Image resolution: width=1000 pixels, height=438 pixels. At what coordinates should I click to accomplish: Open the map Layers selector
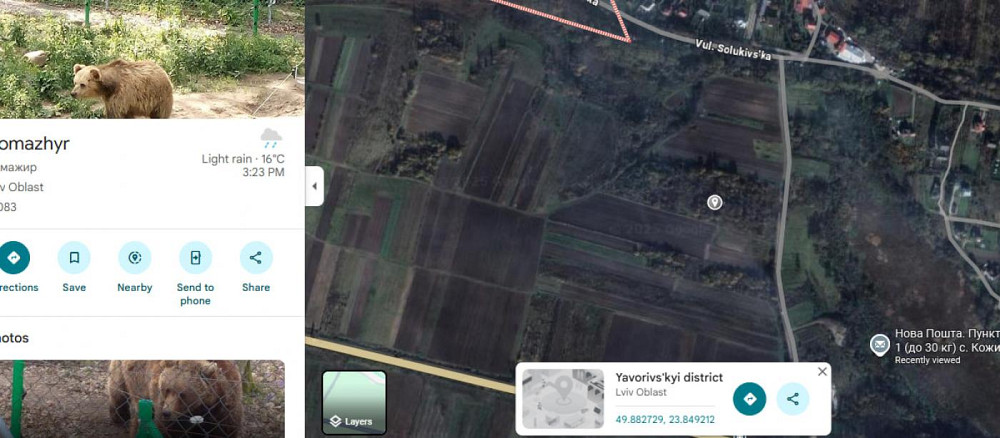click(x=354, y=403)
